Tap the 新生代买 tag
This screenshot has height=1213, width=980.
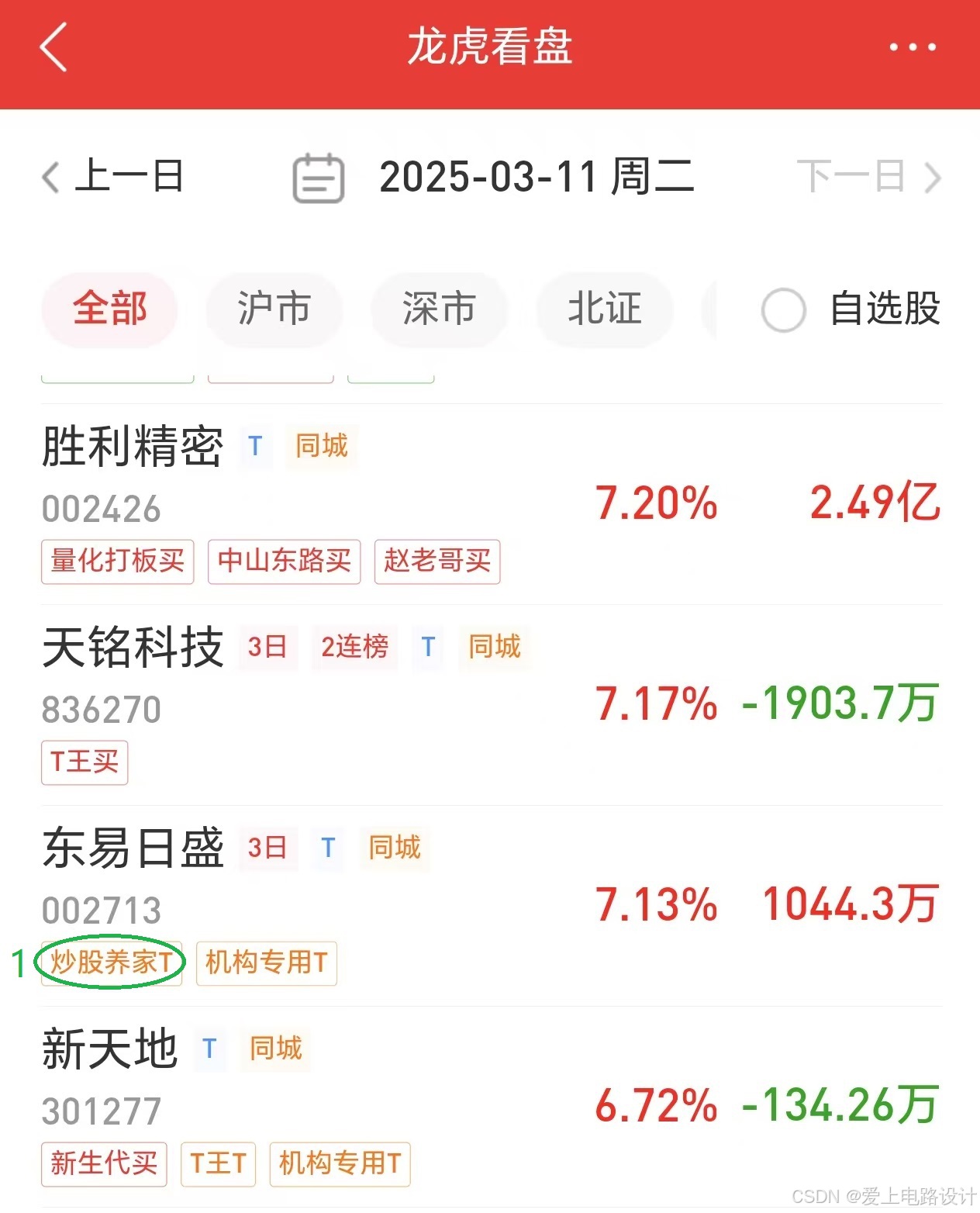tap(104, 1163)
